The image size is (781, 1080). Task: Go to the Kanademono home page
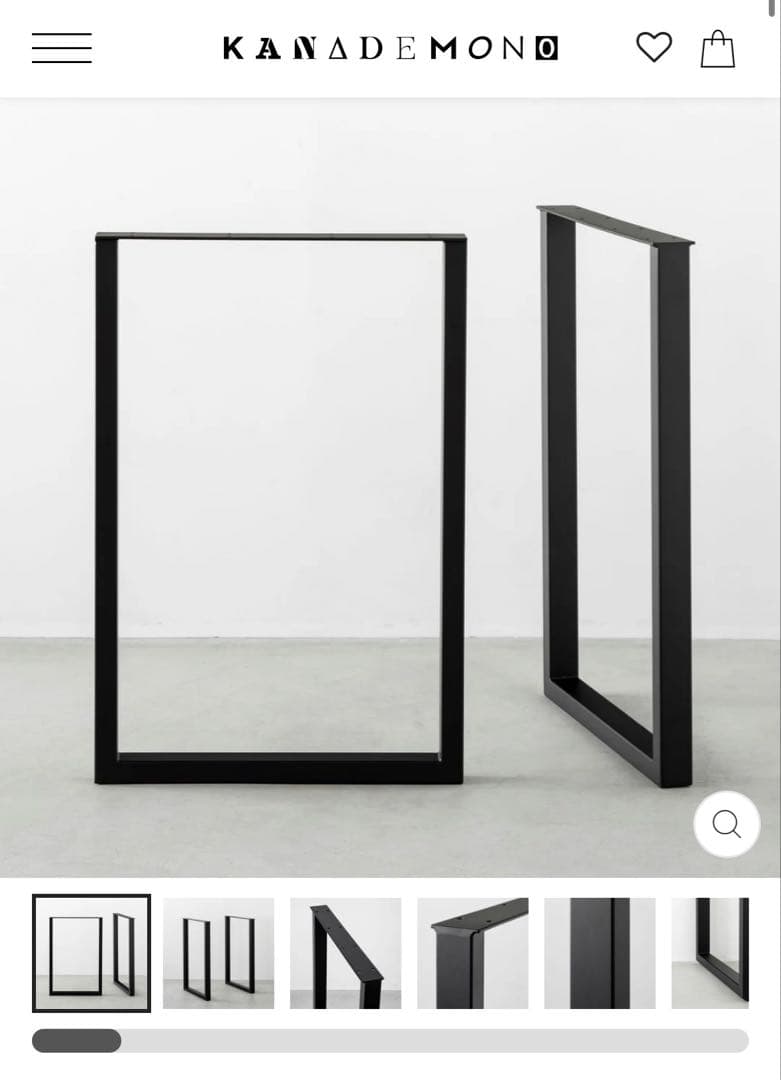point(390,48)
